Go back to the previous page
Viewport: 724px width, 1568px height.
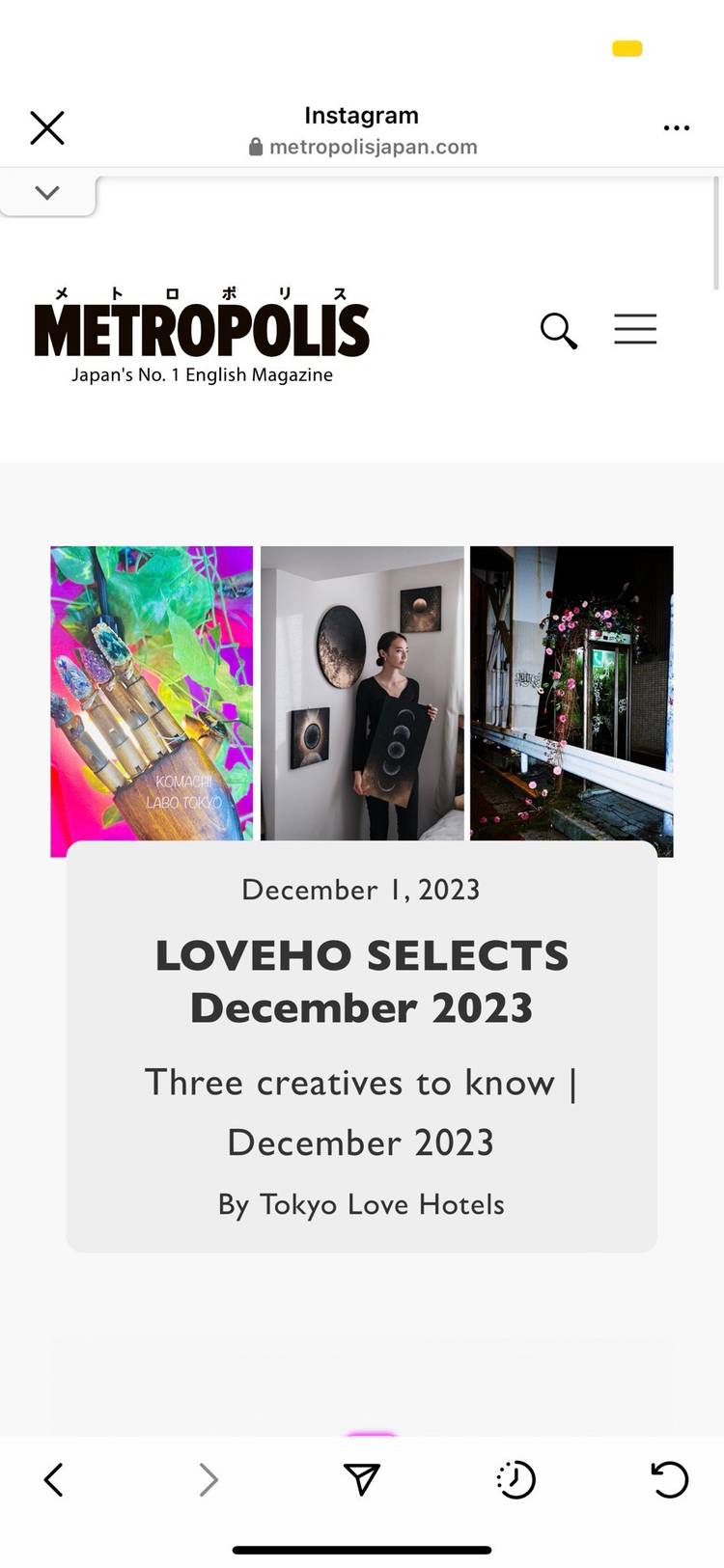(x=54, y=1479)
